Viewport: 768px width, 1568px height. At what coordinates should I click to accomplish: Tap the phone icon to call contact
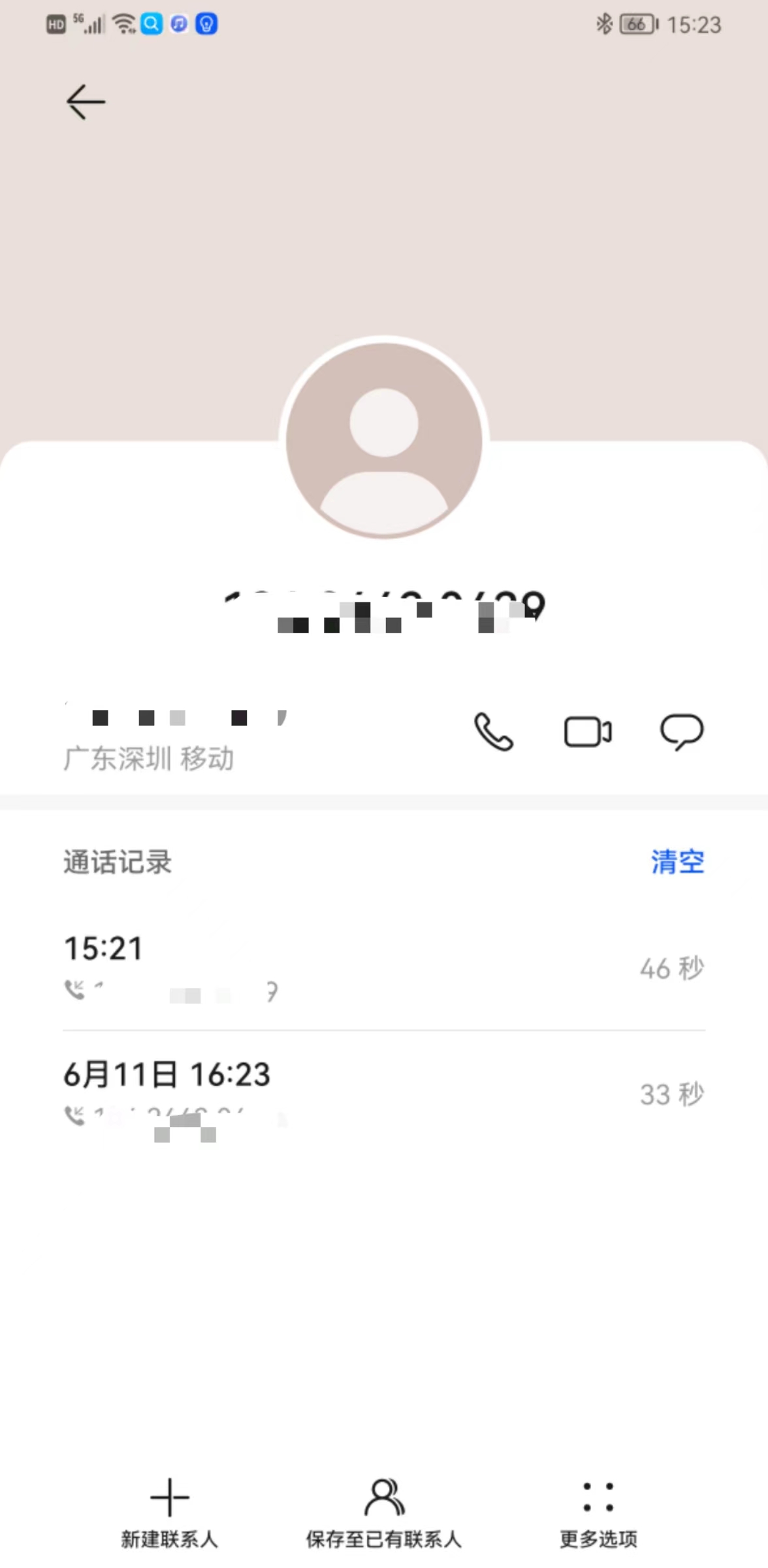click(494, 732)
